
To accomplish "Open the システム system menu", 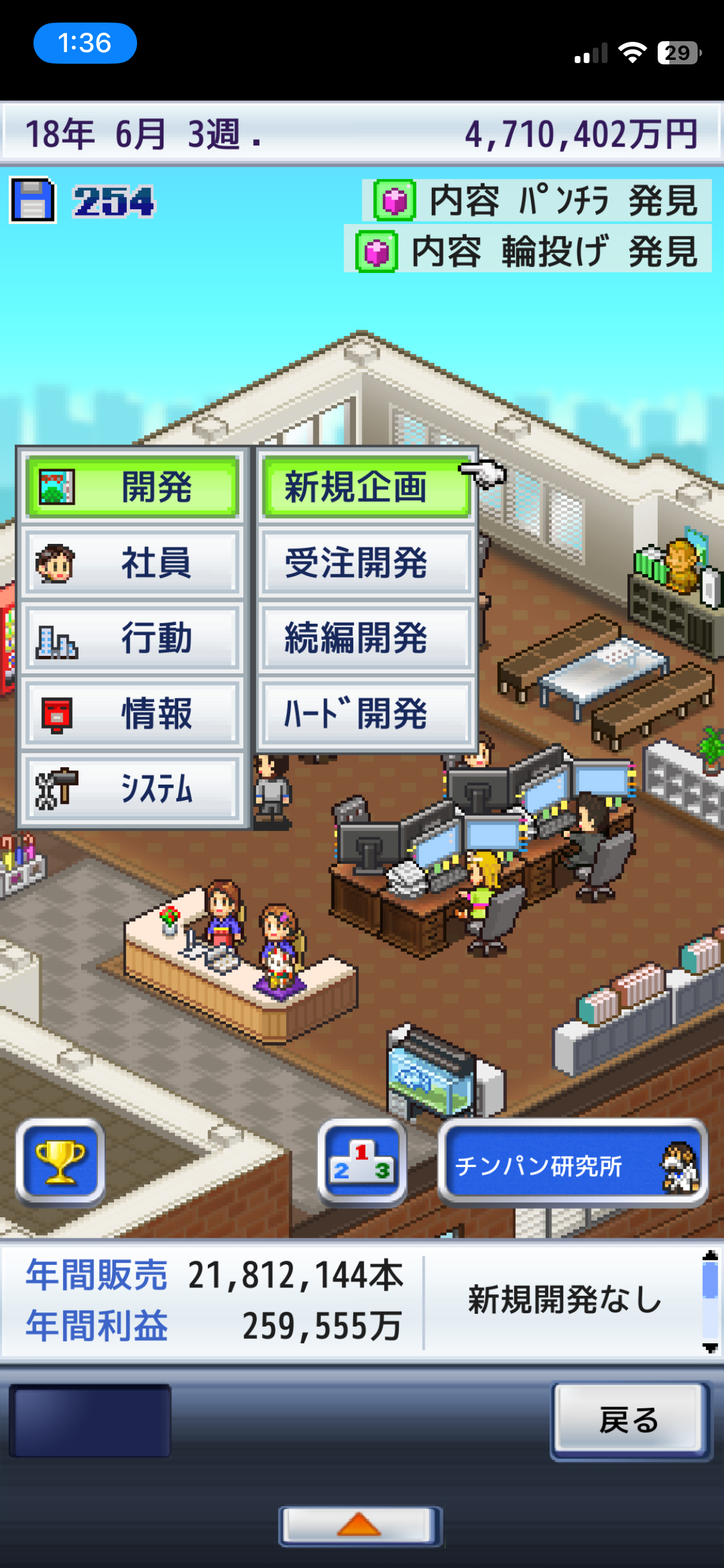I will tap(133, 789).
